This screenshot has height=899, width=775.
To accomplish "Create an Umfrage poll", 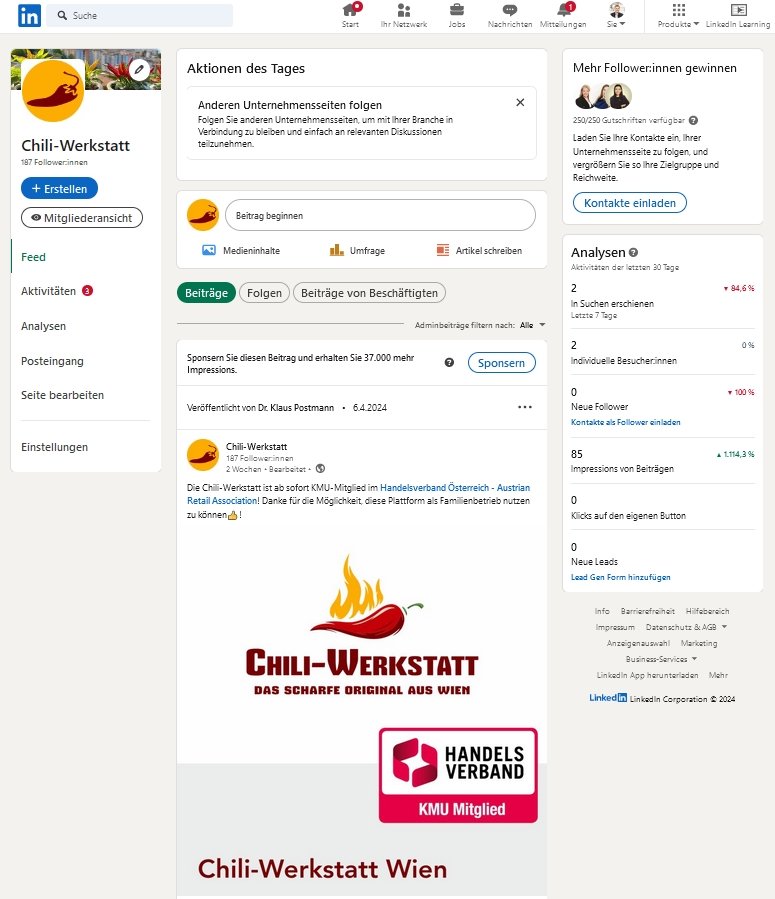I will 357,251.
